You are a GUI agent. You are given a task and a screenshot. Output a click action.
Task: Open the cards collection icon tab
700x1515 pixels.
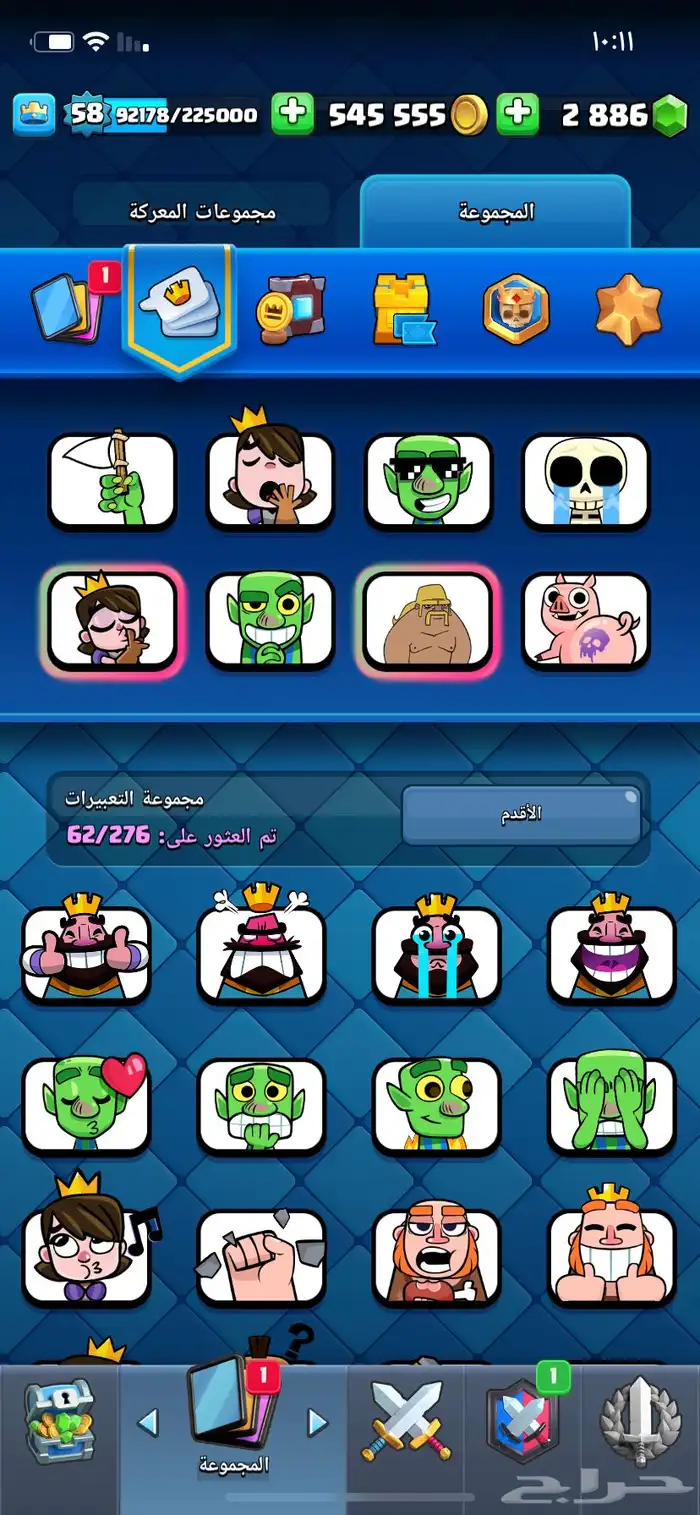click(65, 307)
